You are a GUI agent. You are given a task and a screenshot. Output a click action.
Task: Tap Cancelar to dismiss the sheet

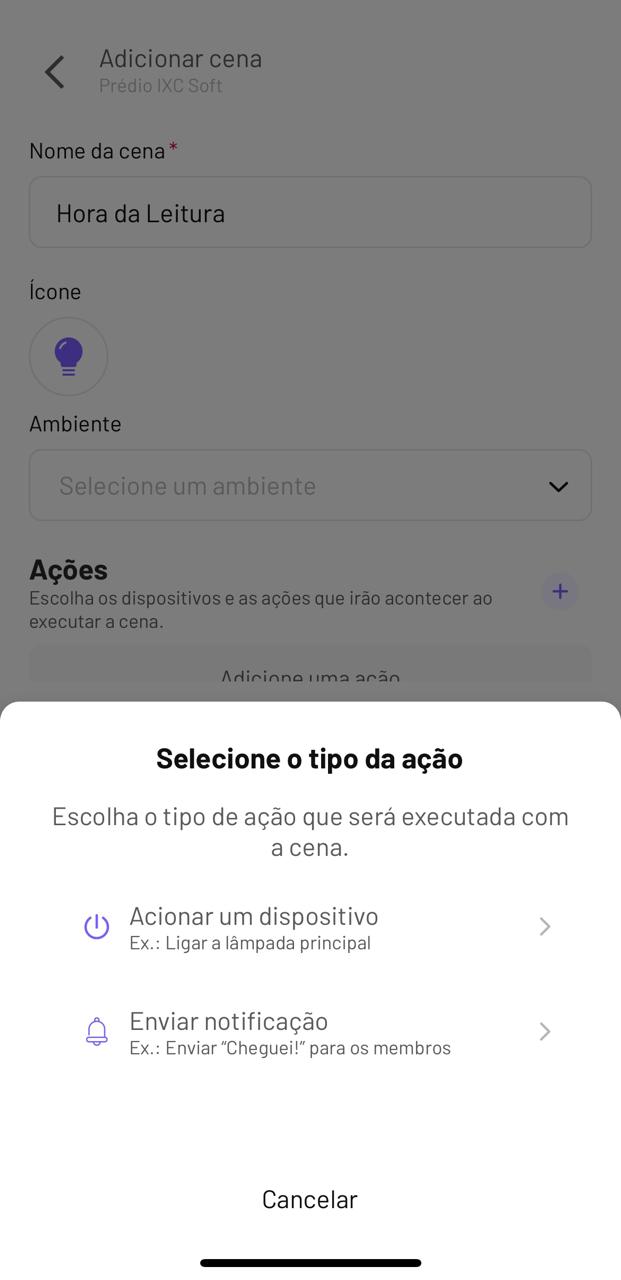(310, 1199)
